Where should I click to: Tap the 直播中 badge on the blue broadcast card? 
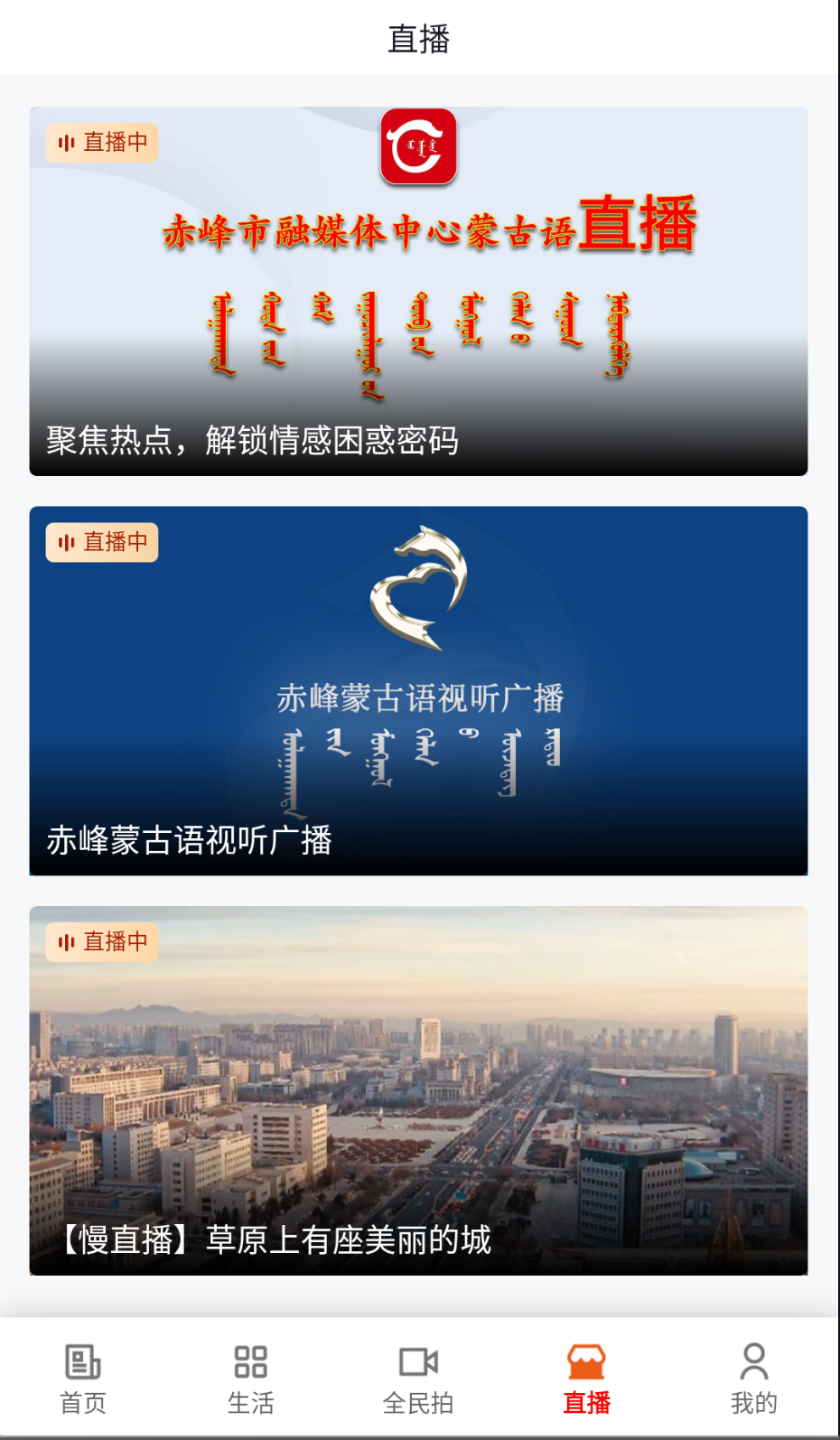click(x=101, y=542)
